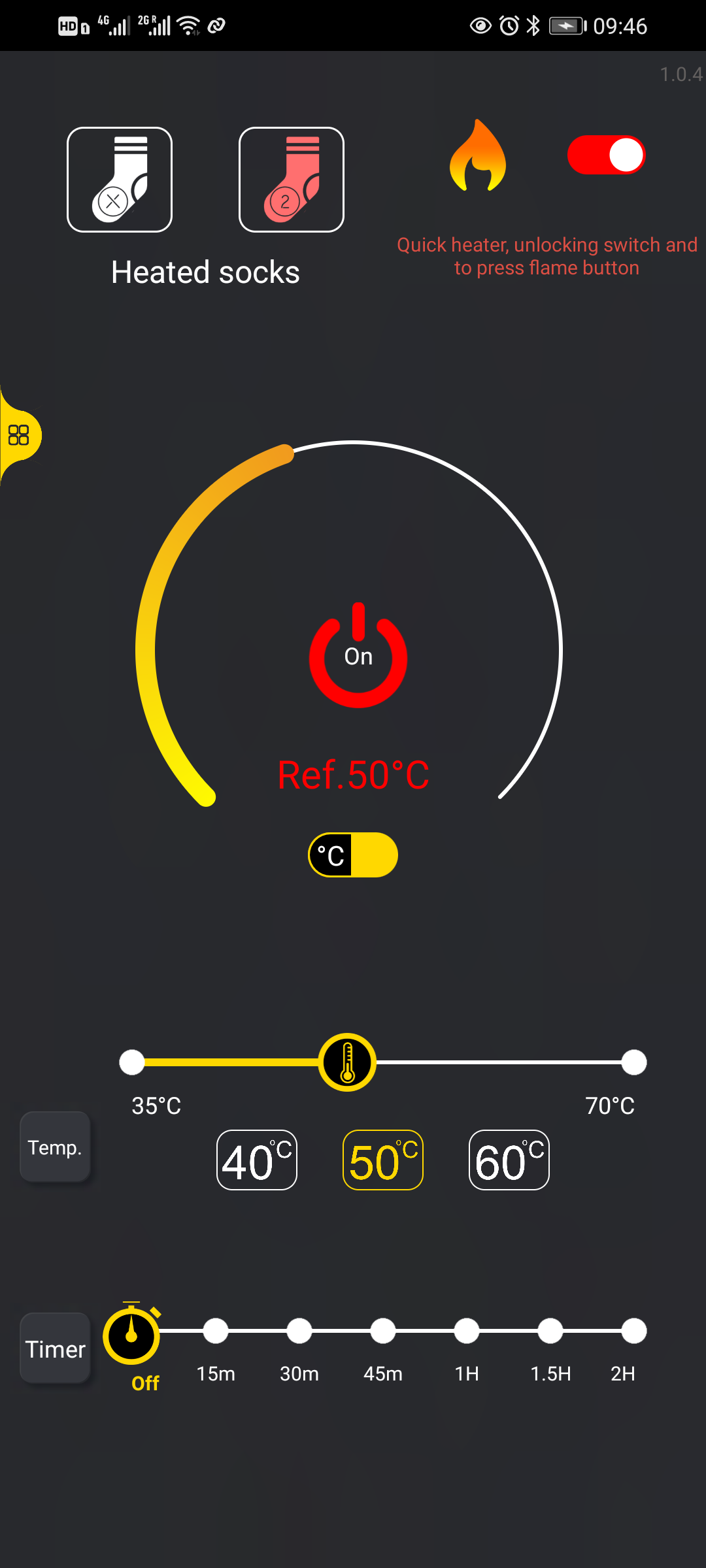Select the first white sock device
This screenshot has height=1568, width=706.
click(x=120, y=180)
